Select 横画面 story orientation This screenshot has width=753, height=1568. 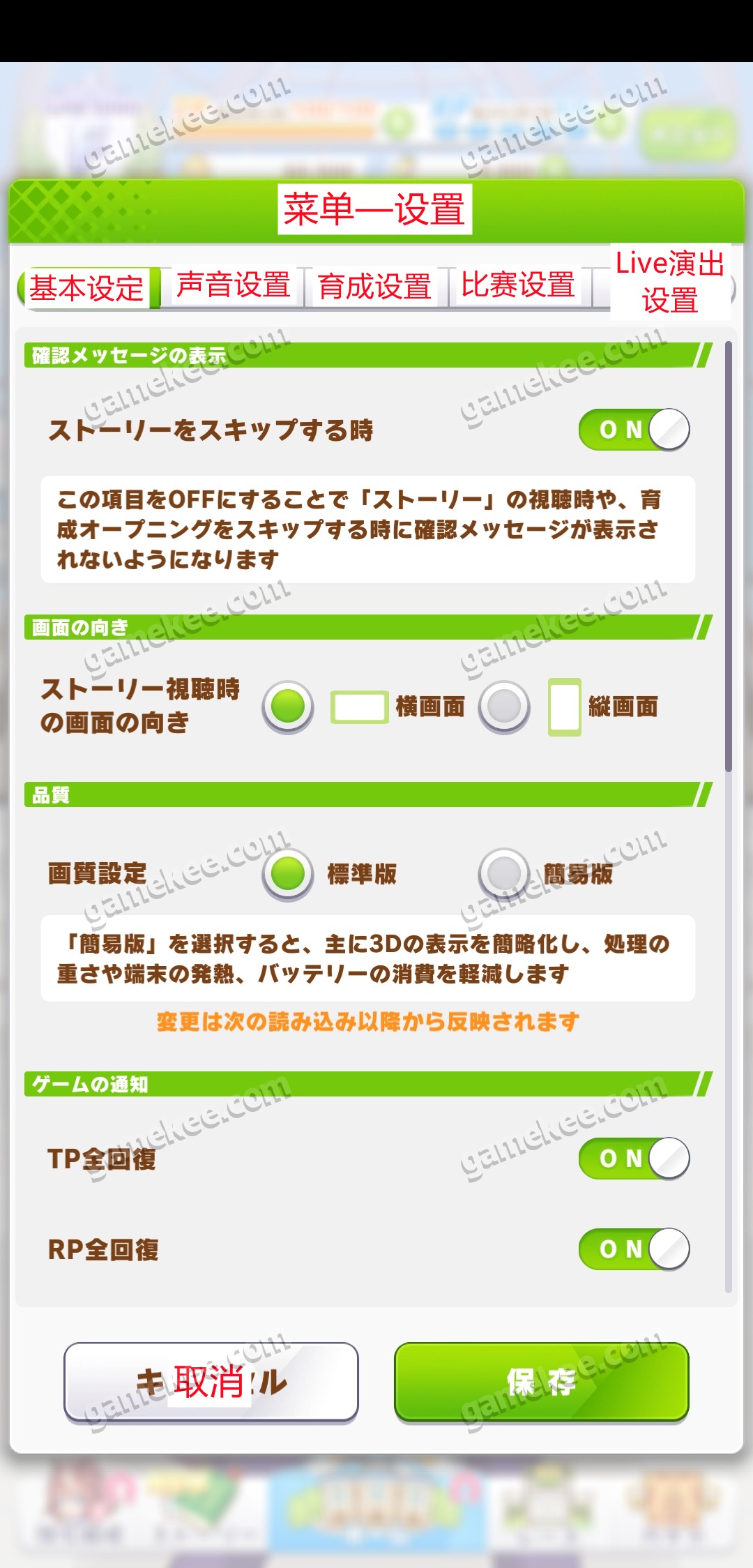click(288, 707)
